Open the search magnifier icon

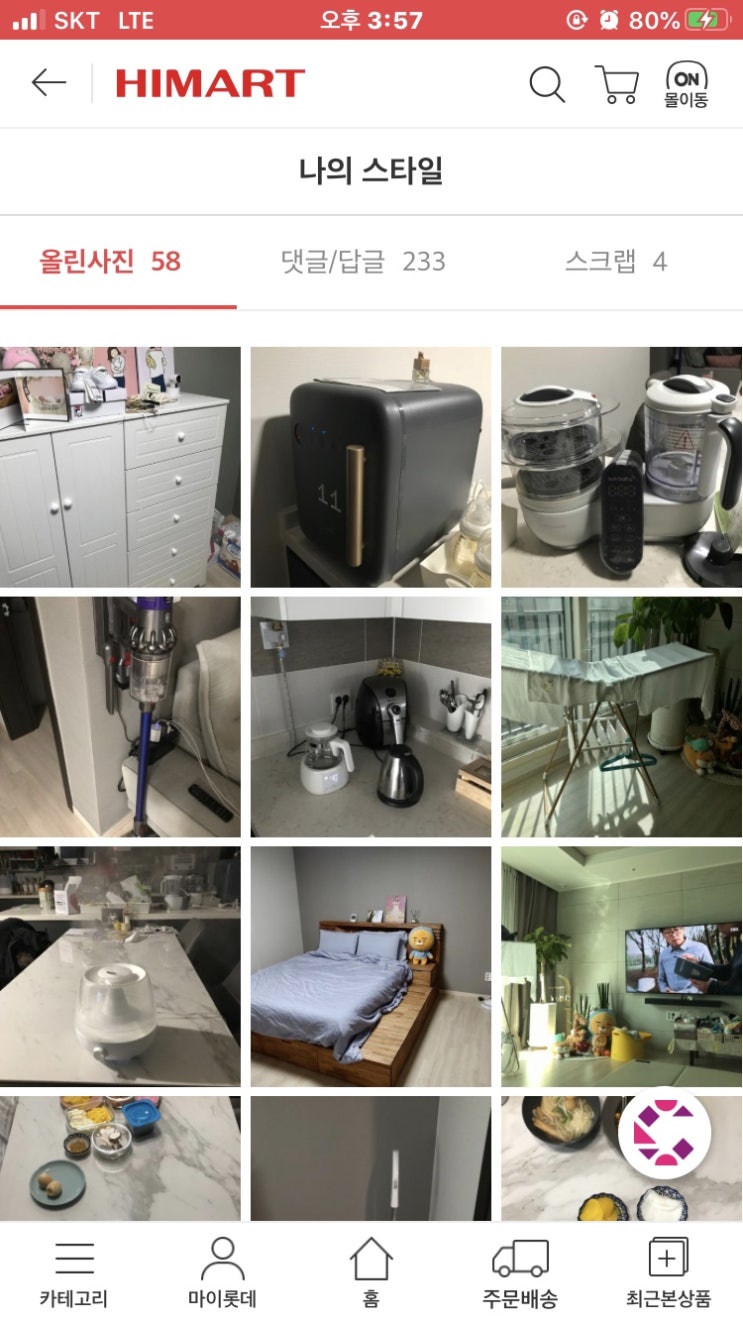click(546, 84)
